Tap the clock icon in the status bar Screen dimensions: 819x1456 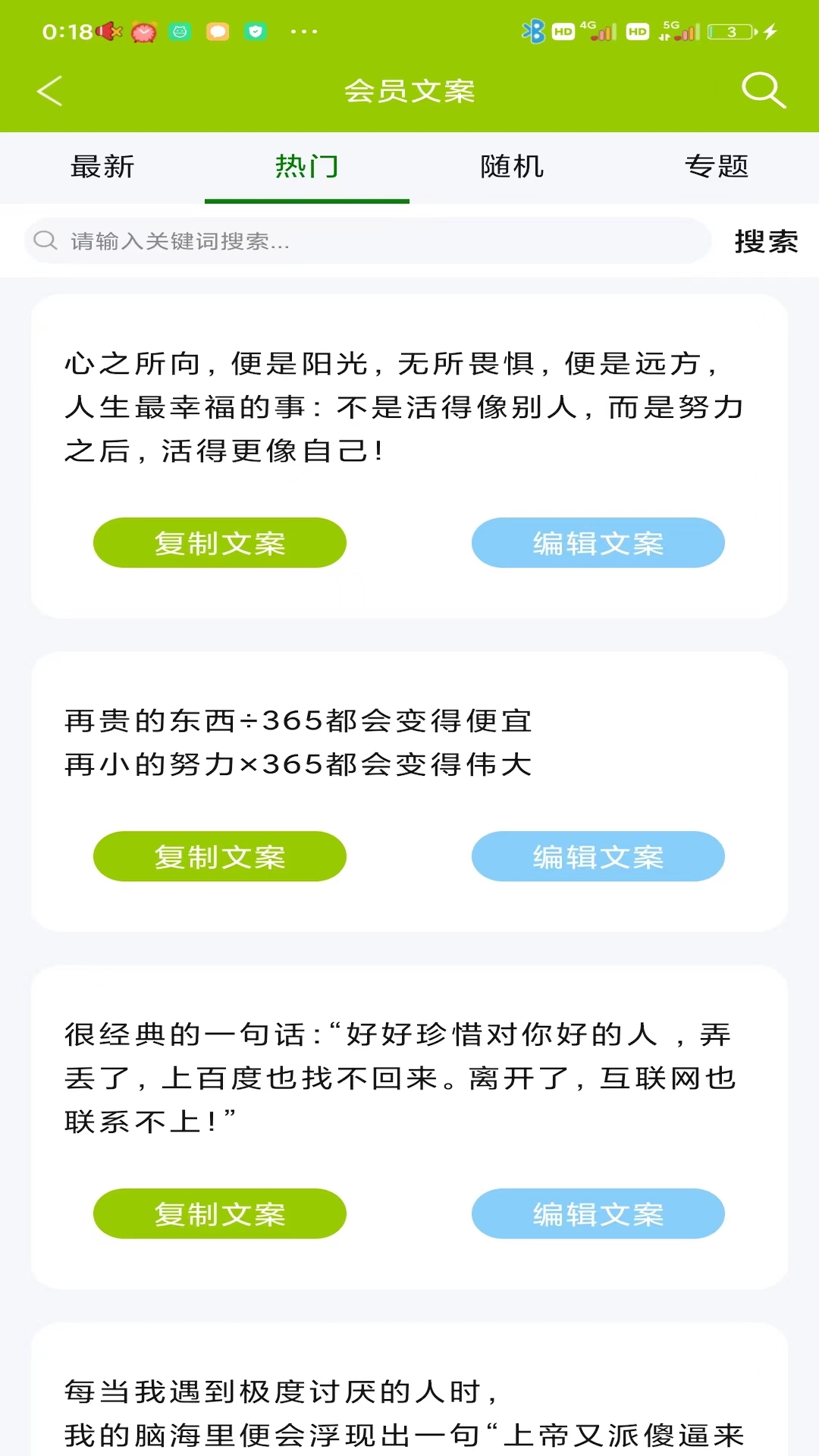point(144,31)
